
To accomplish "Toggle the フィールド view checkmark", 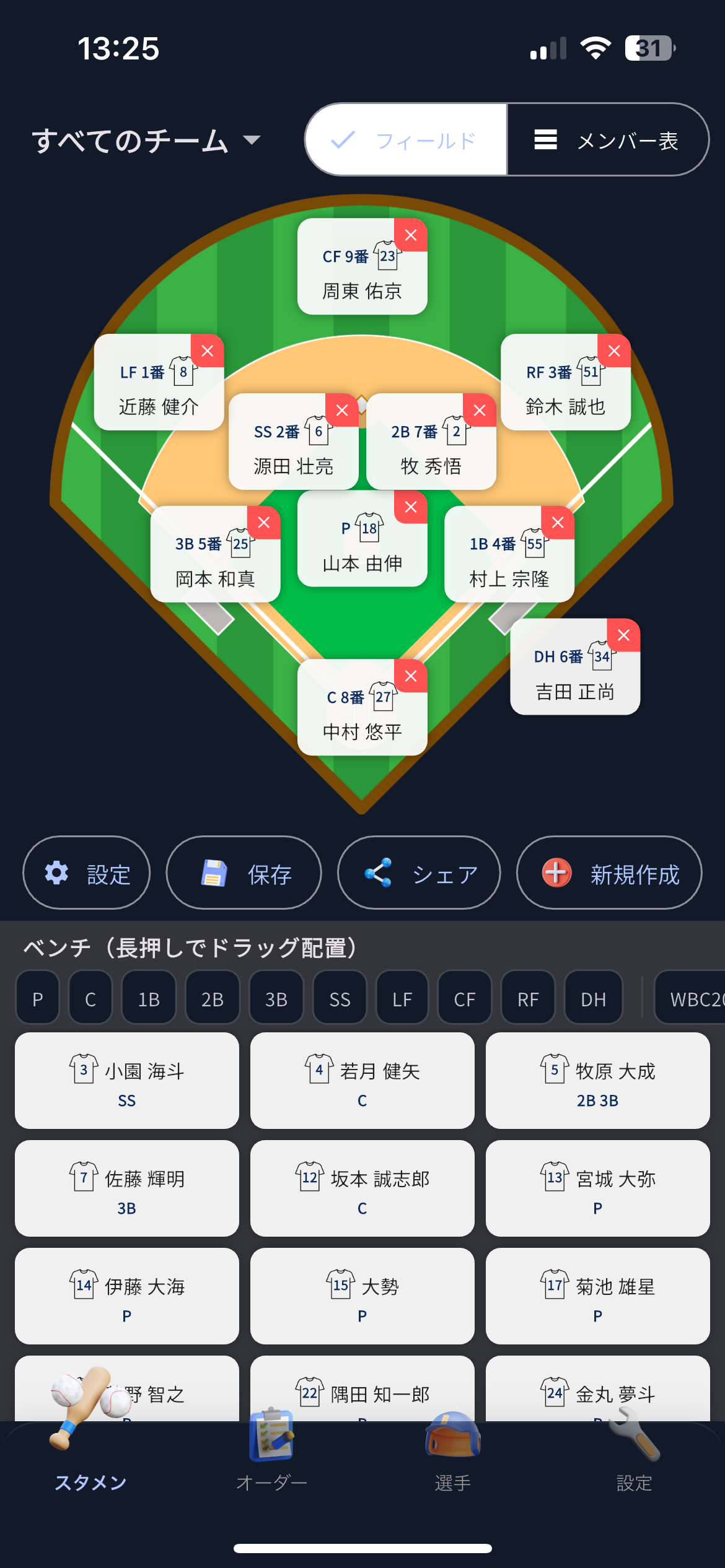I will click(343, 140).
